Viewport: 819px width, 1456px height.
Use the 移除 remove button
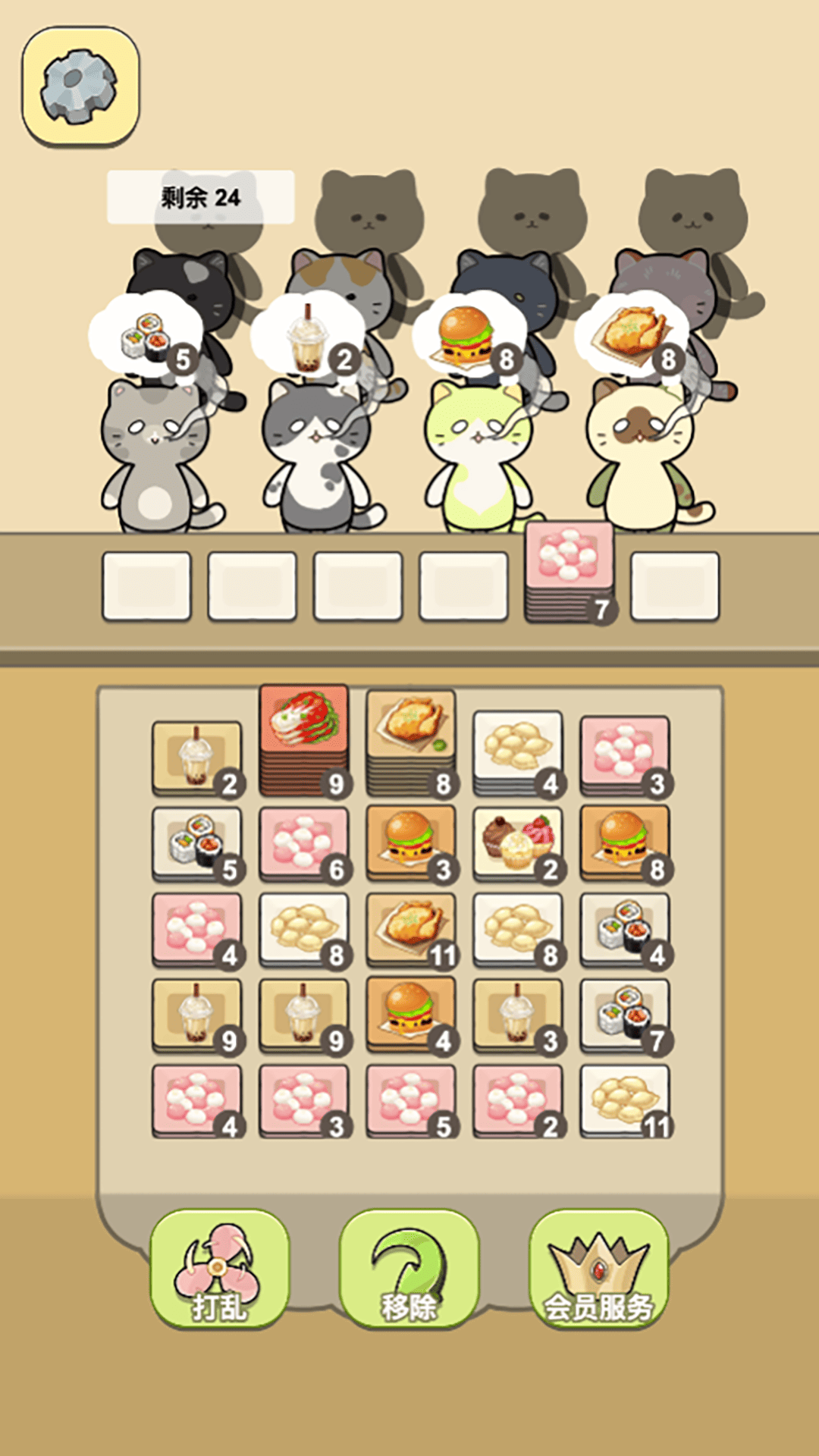(x=409, y=1269)
